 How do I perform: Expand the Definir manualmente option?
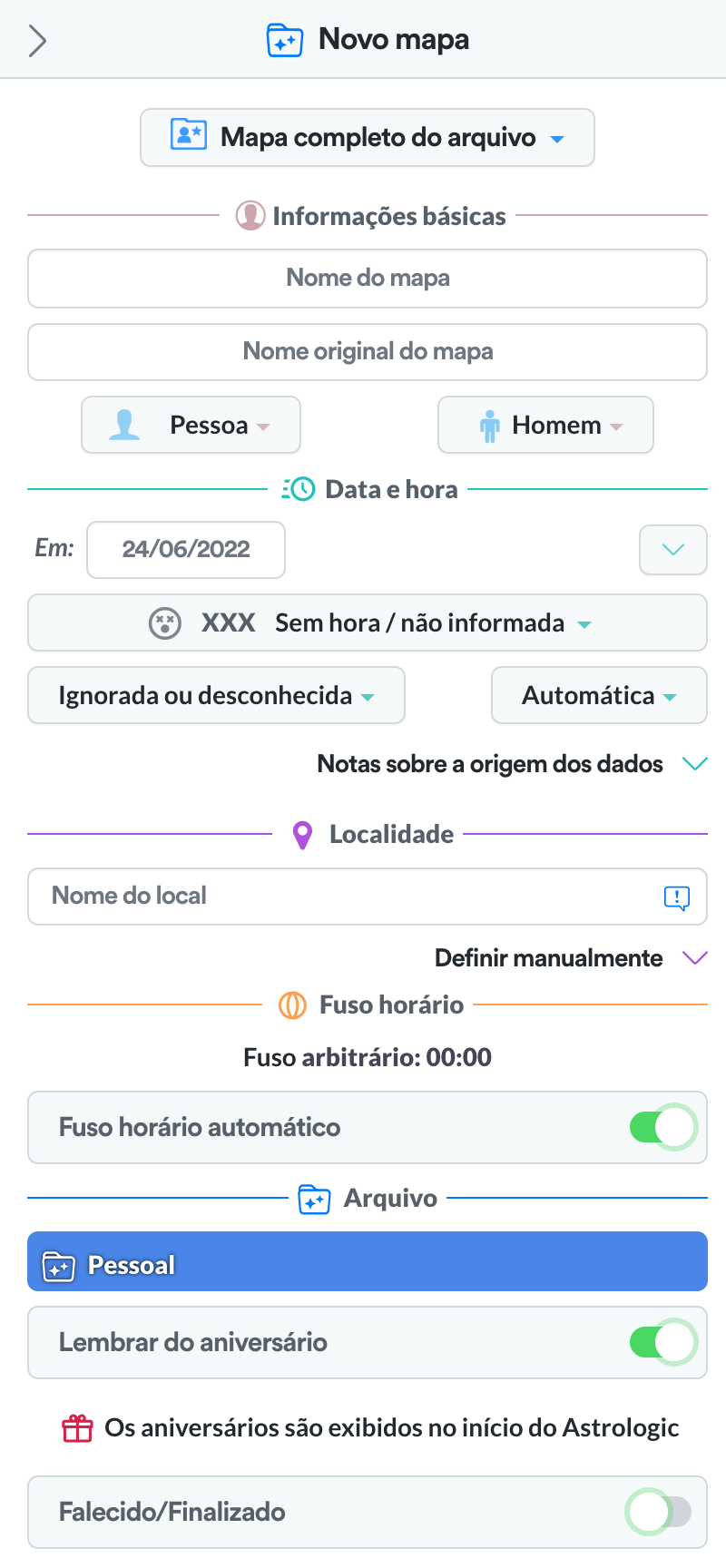548,957
